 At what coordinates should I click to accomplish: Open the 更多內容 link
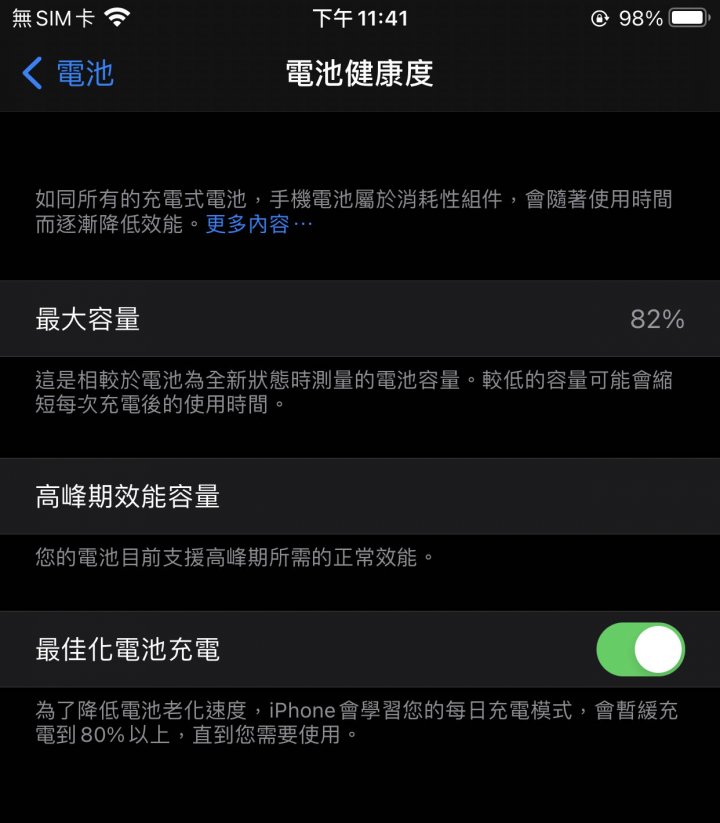point(259,225)
